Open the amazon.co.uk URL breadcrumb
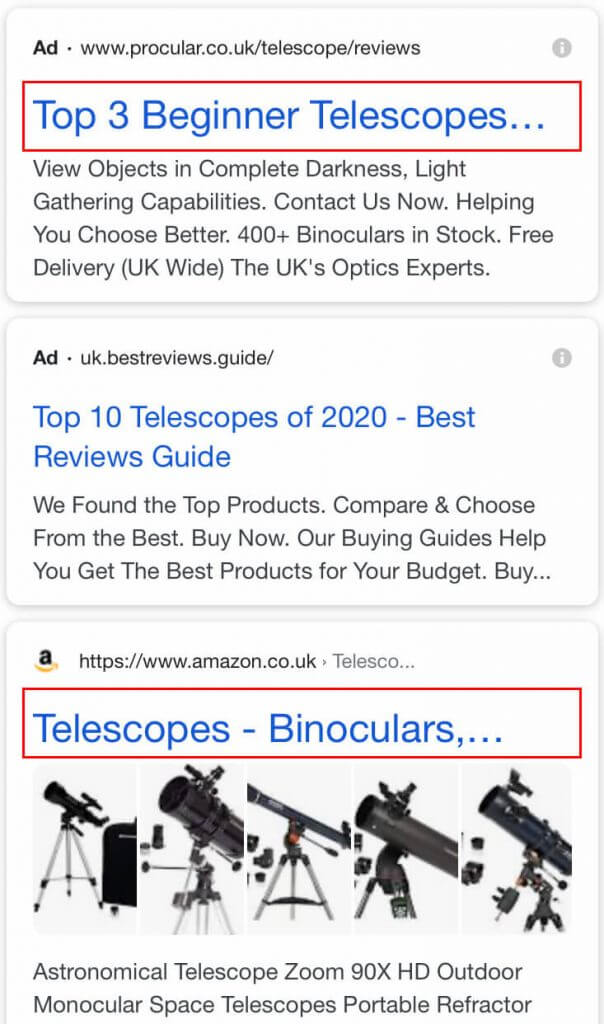Screen dimensions: 604x1024 pyautogui.click(x=247, y=661)
